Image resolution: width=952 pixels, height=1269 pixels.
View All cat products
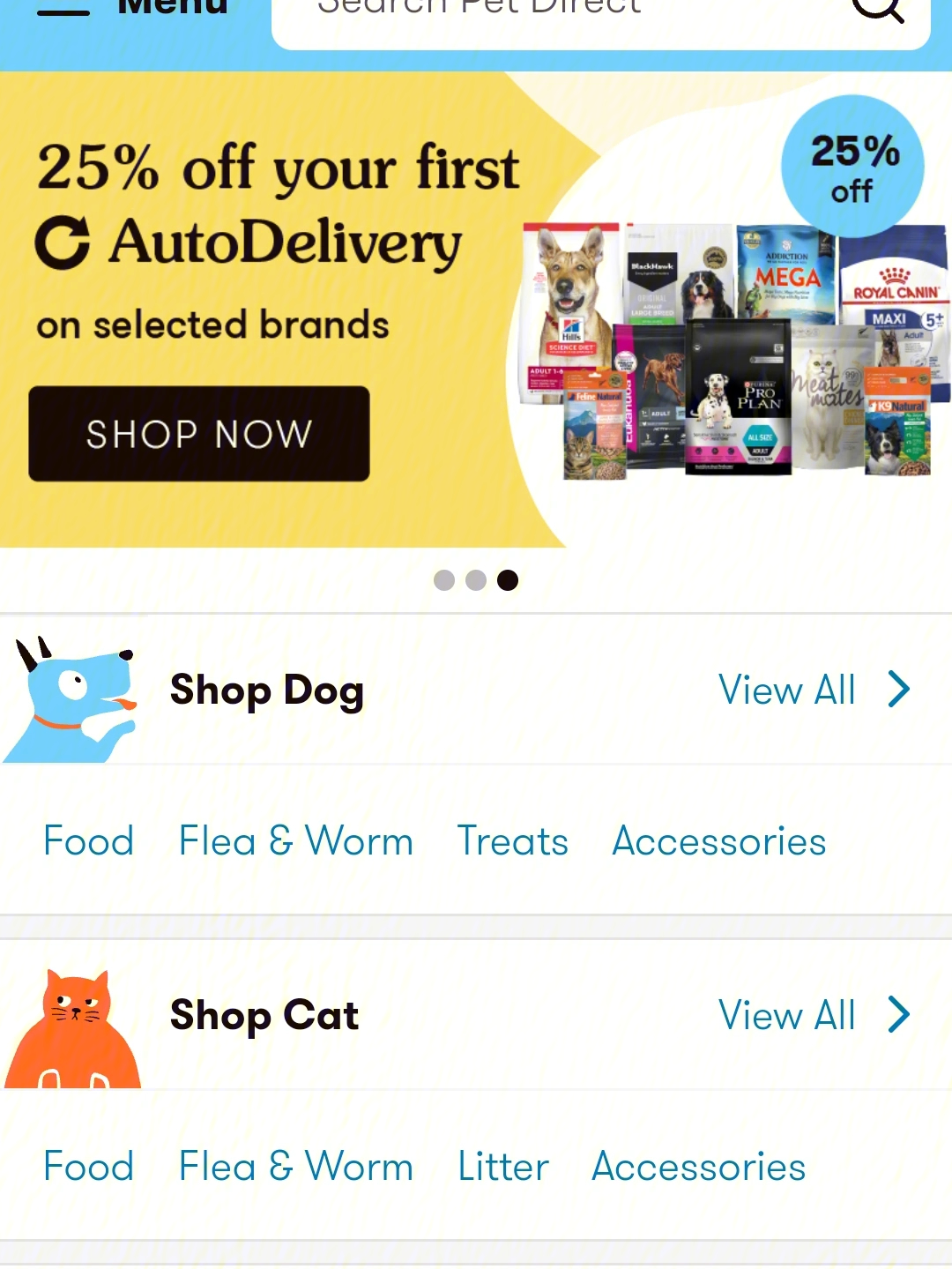click(x=813, y=1015)
